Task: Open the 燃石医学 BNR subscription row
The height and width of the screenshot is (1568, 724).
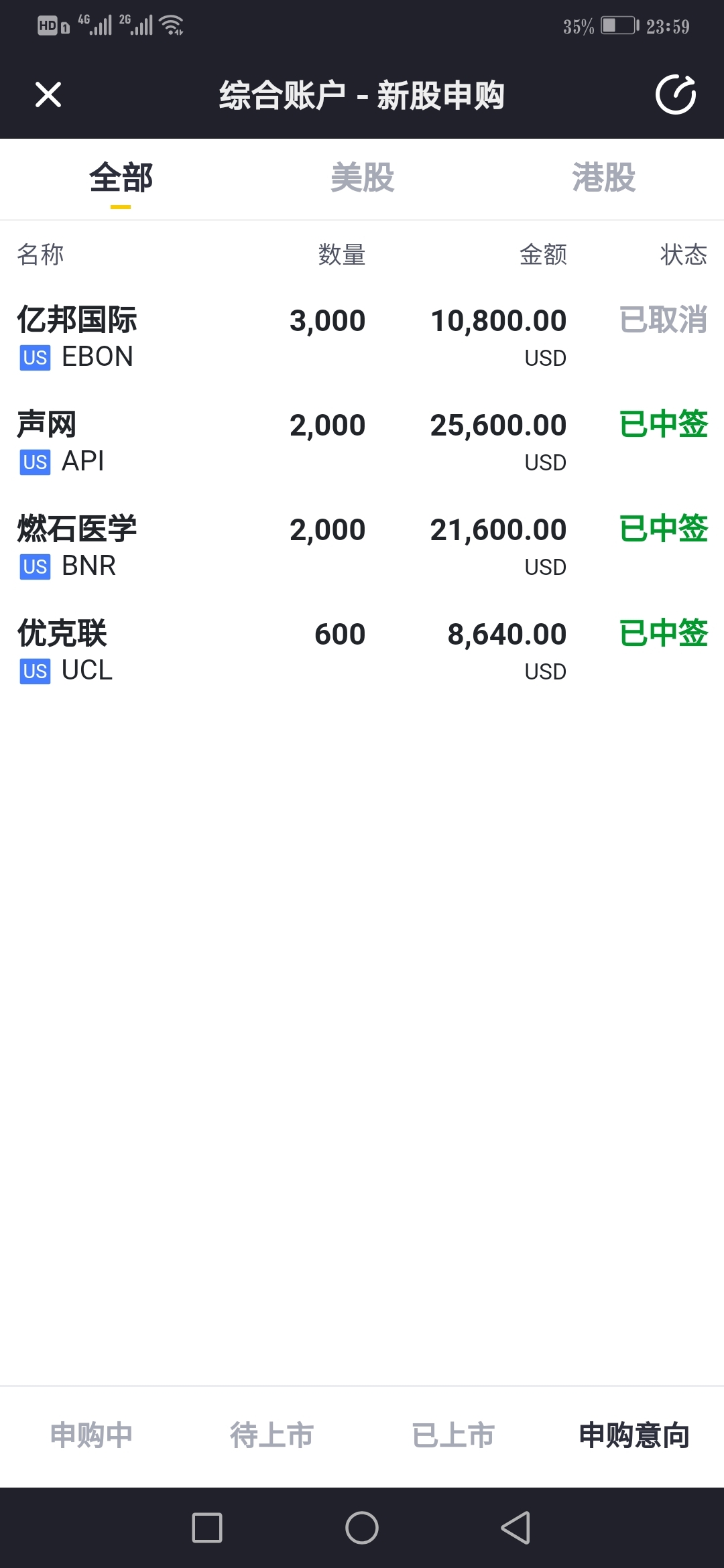Action: [x=362, y=546]
